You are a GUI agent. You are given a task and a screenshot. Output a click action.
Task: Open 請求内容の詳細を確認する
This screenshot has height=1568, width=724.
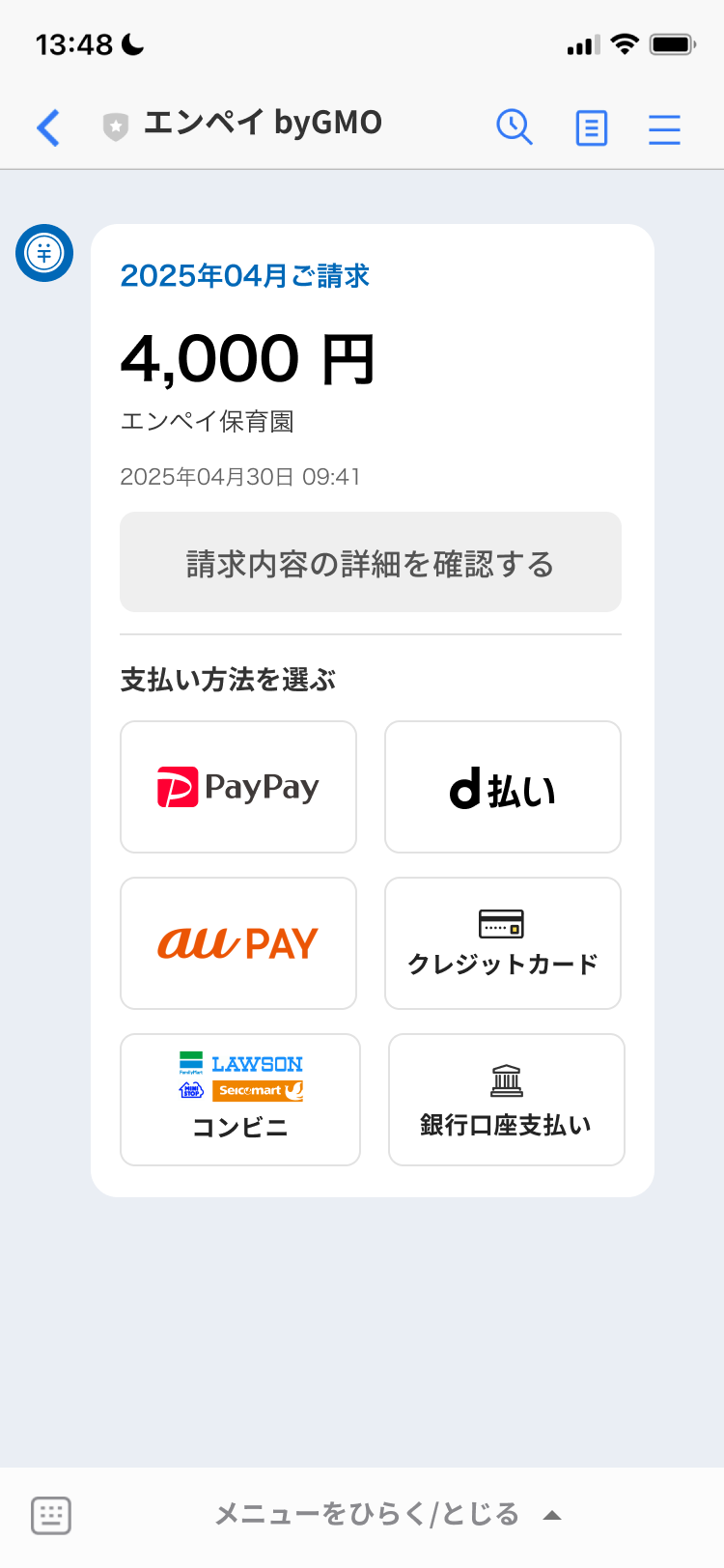click(371, 562)
